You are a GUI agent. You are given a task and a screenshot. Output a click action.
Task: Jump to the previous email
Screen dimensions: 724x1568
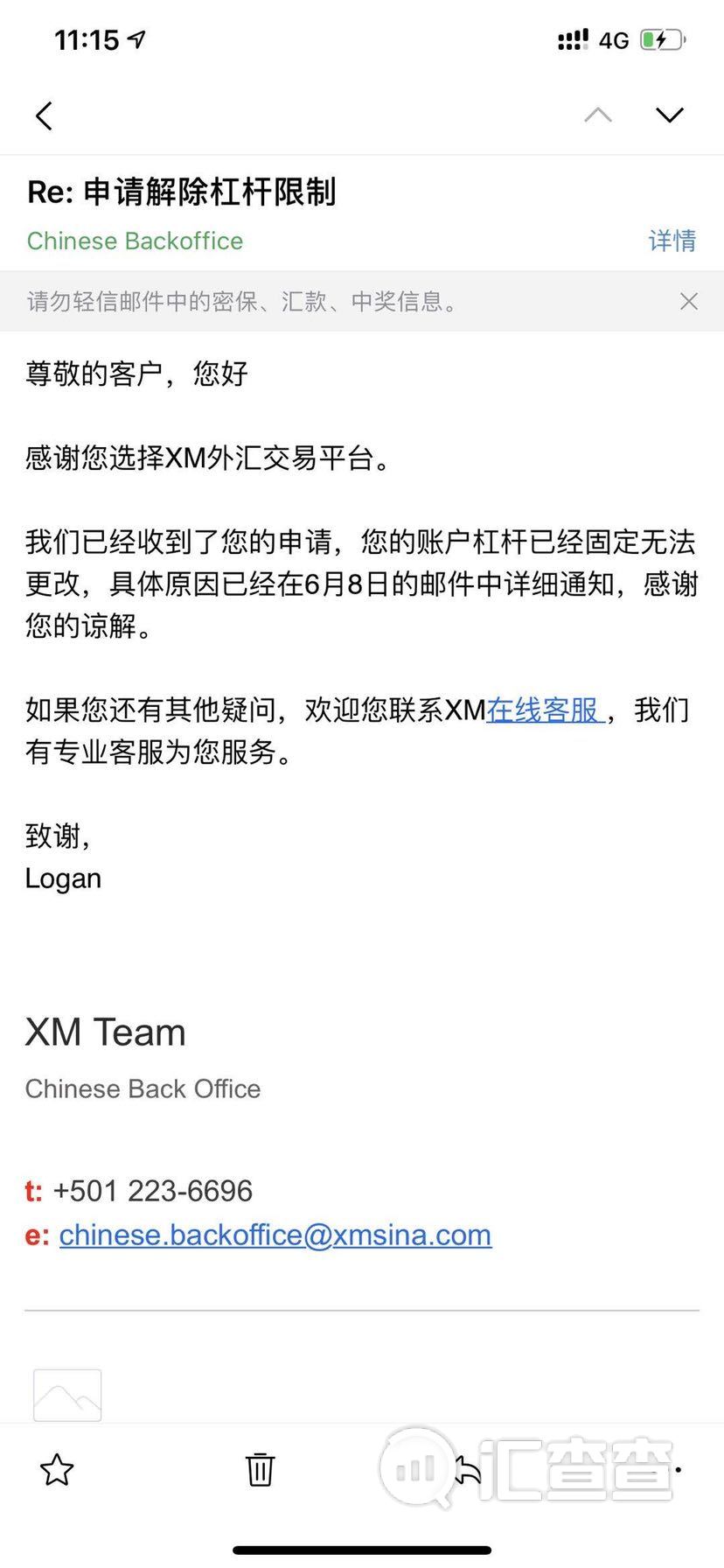click(598, 115)
